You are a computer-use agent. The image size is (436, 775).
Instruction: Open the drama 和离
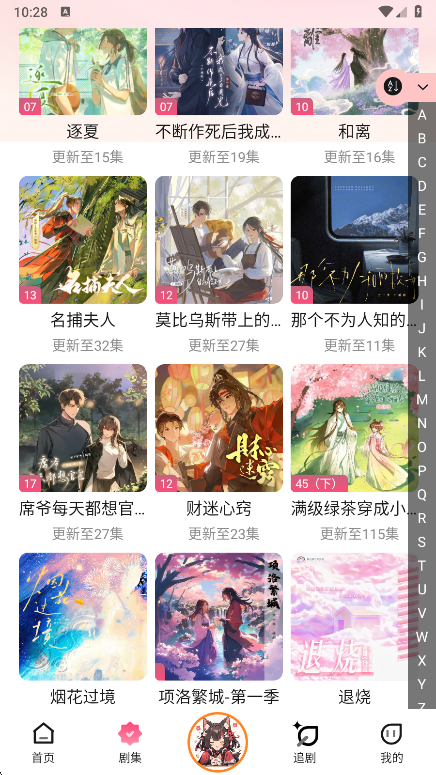coord(354,71)
